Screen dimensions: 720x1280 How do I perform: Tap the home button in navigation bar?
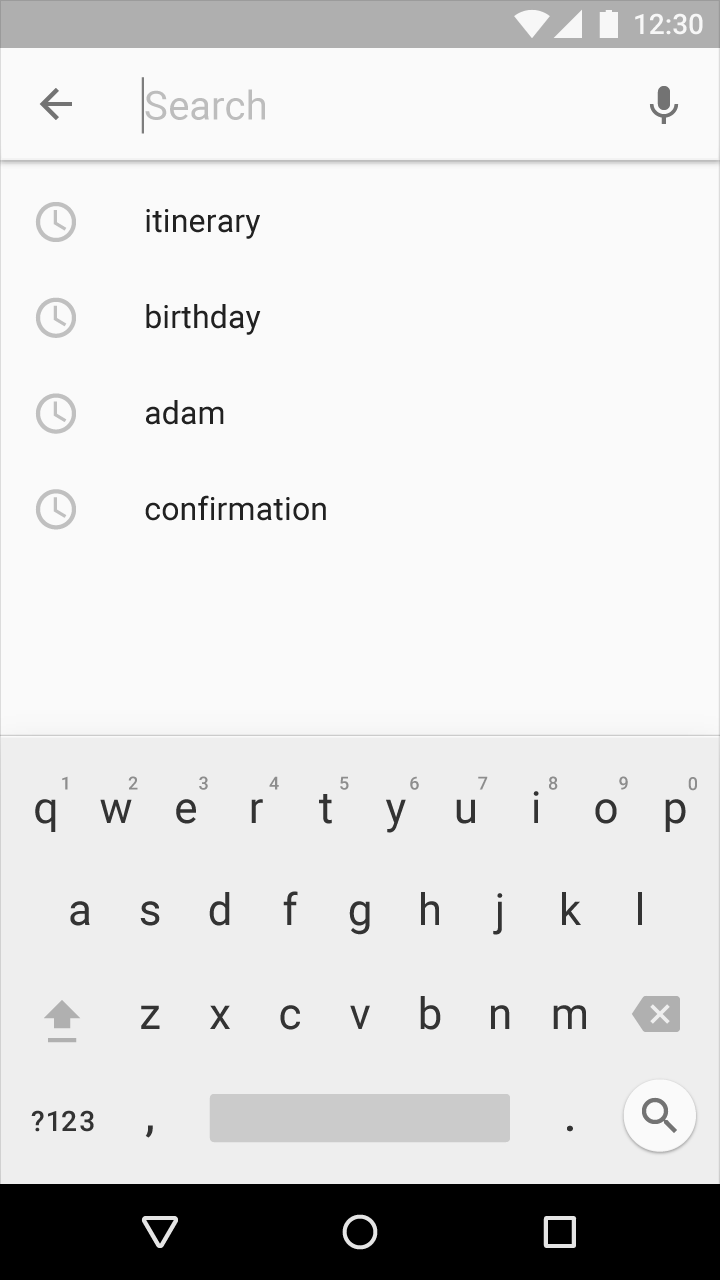point(360,1232)
